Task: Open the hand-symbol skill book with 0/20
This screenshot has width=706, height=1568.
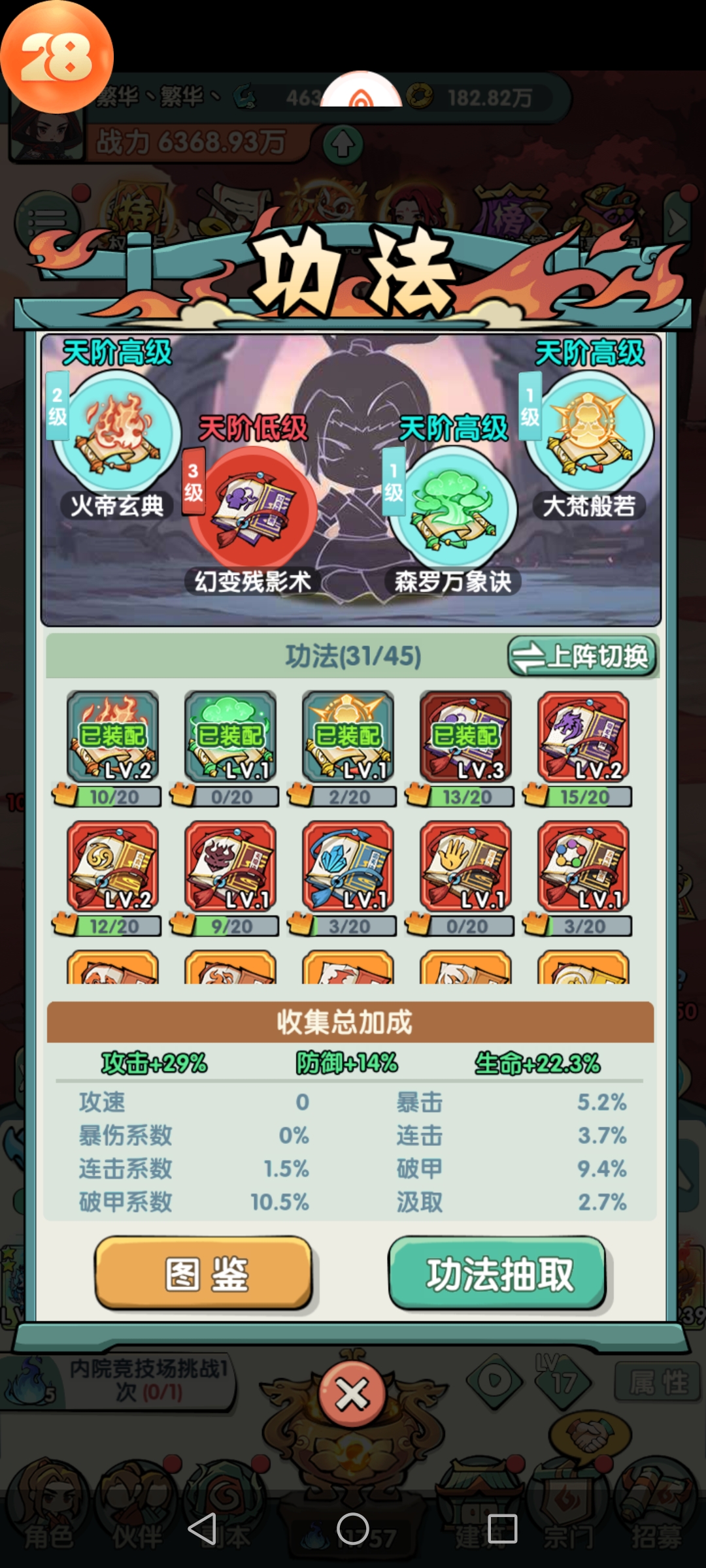Action: (x=465, y=866)
